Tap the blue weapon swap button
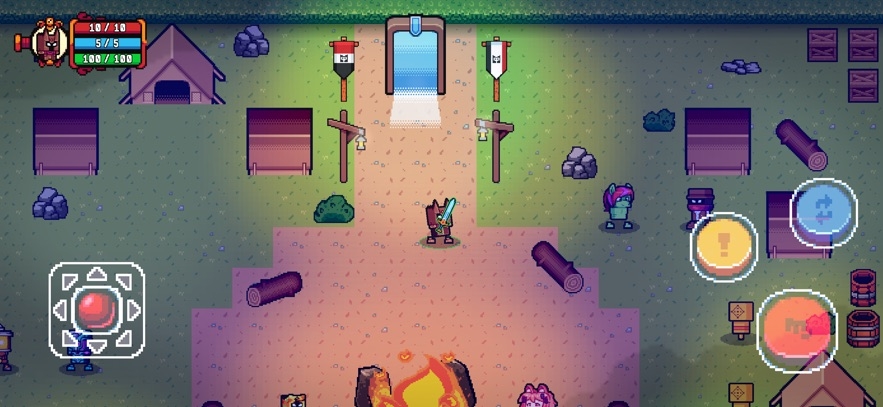Image resolution: width=883 pixels, height=407 pixels. point(823,211)
